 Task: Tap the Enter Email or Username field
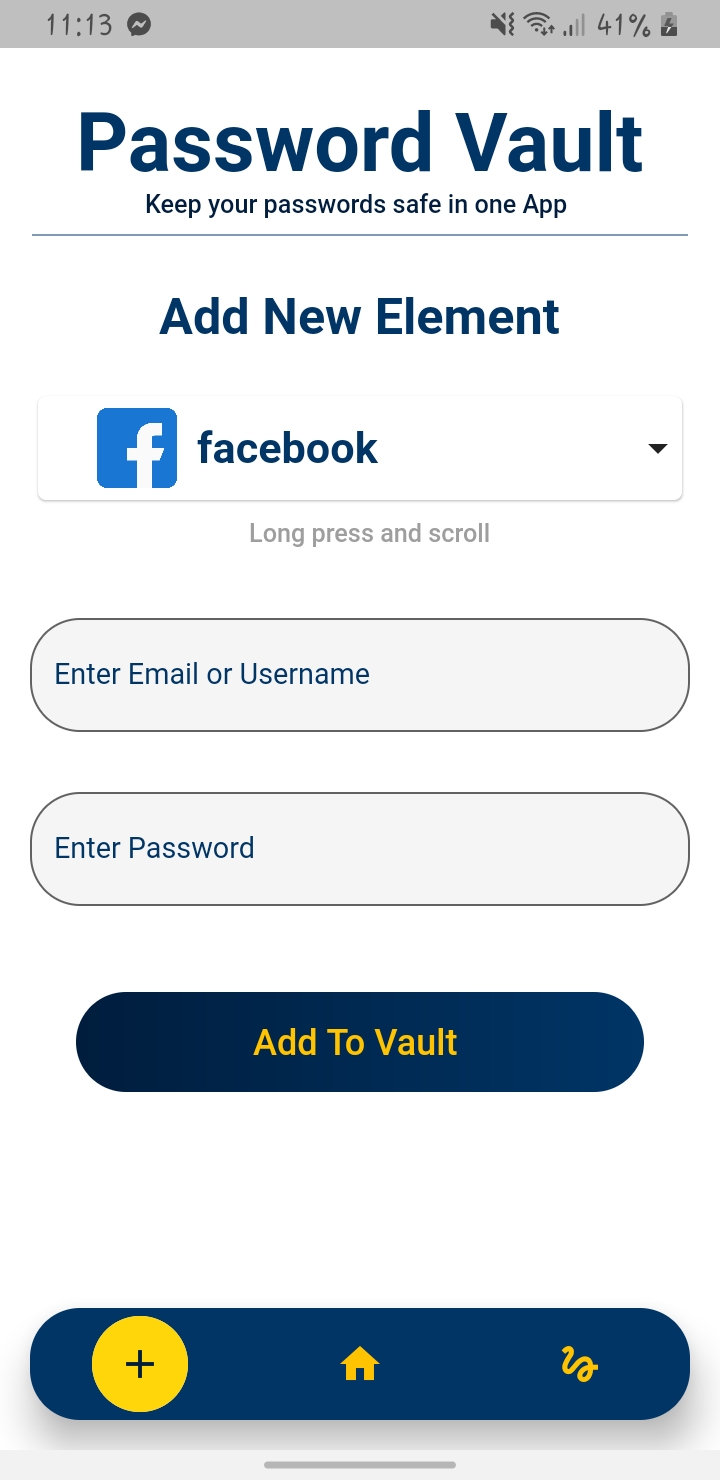pos(360,675)
